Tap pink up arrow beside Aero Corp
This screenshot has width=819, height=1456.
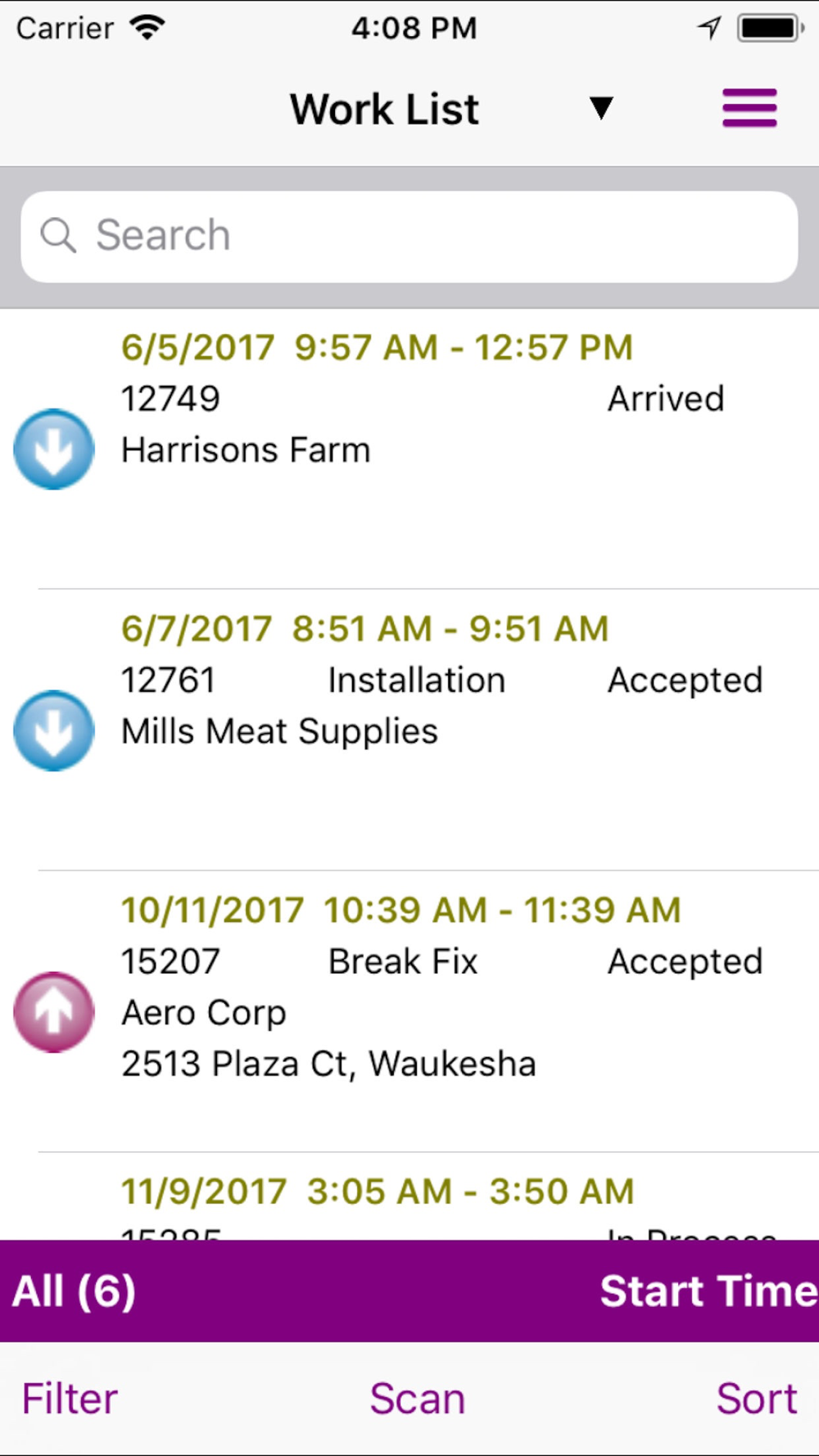tap(54, 1012)
